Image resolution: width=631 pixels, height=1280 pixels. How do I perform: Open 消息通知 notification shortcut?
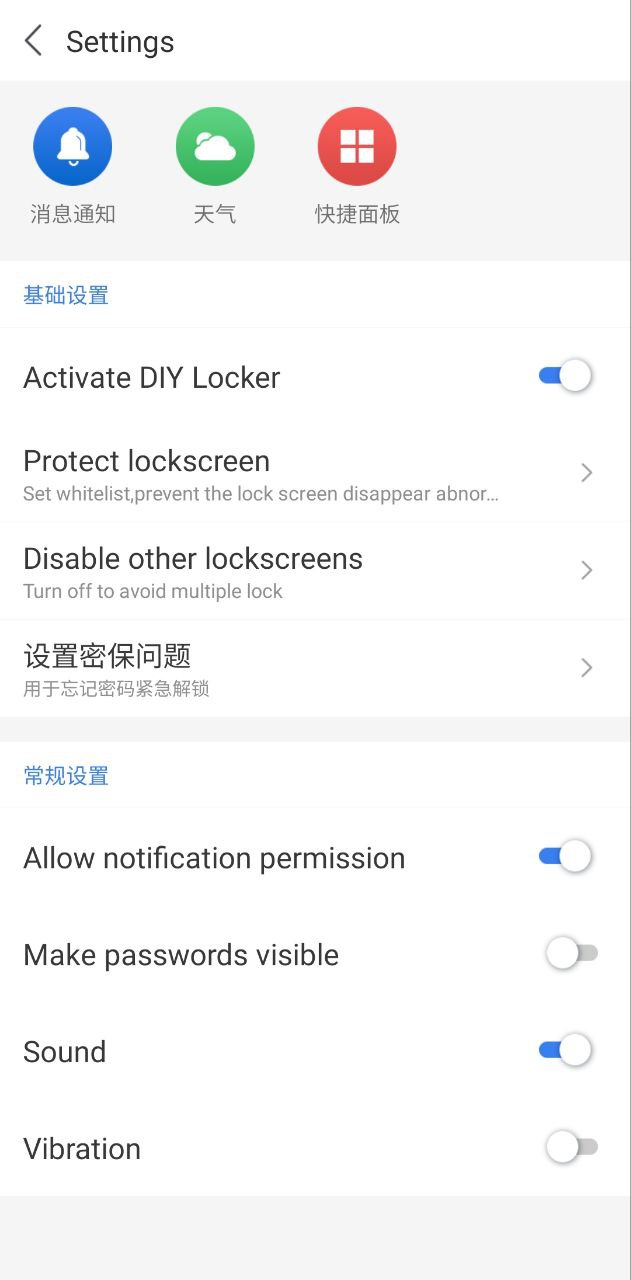click(x=72, y=147)
